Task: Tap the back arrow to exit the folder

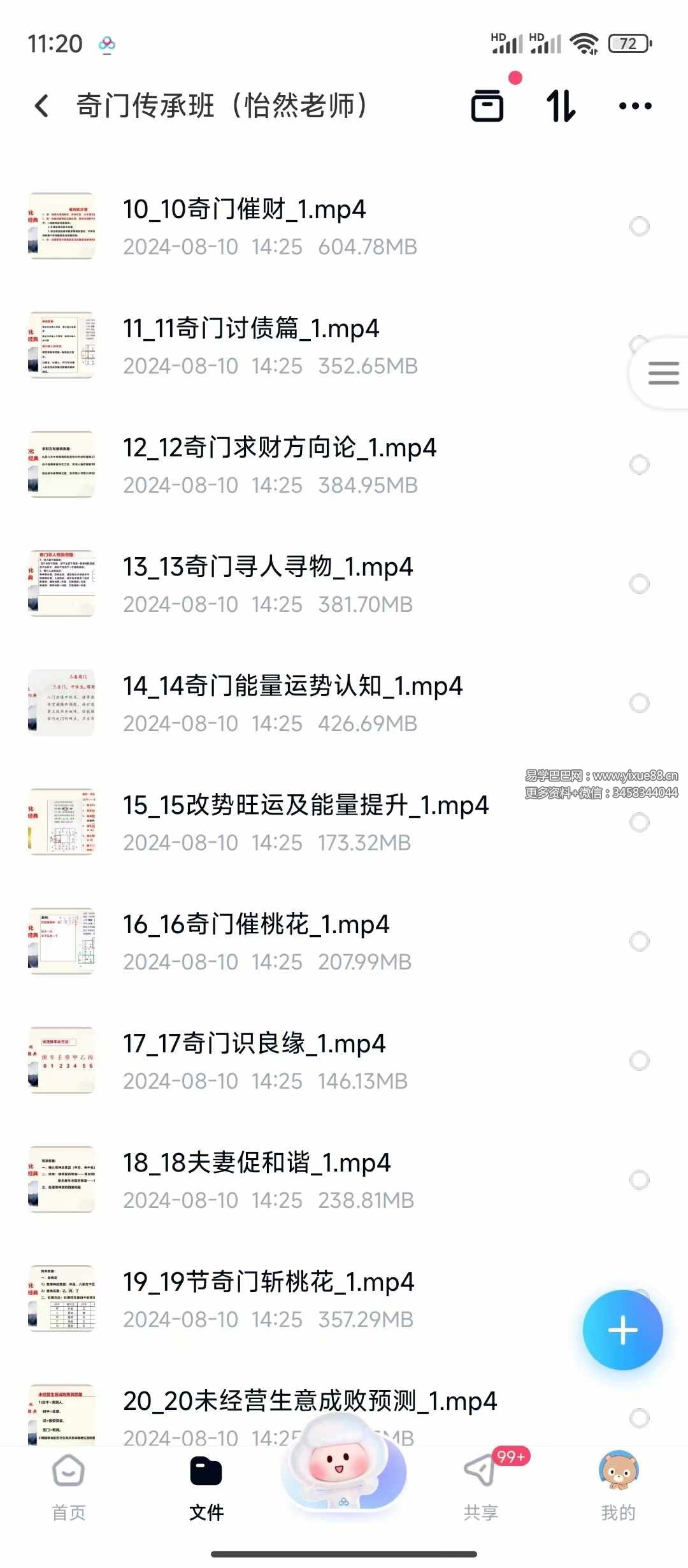Action: tap(41, 104)
